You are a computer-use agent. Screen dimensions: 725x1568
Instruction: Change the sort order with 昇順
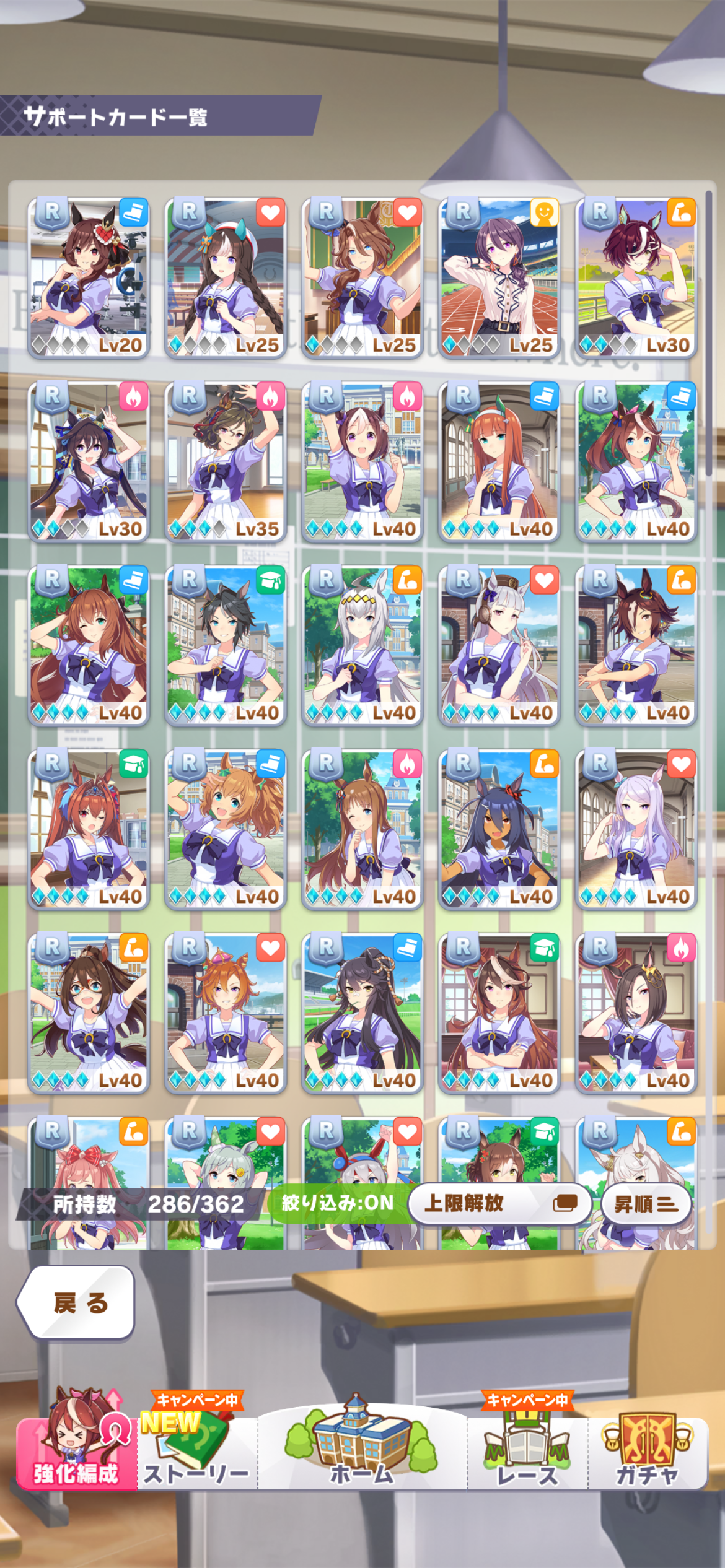pos(646,1204)
